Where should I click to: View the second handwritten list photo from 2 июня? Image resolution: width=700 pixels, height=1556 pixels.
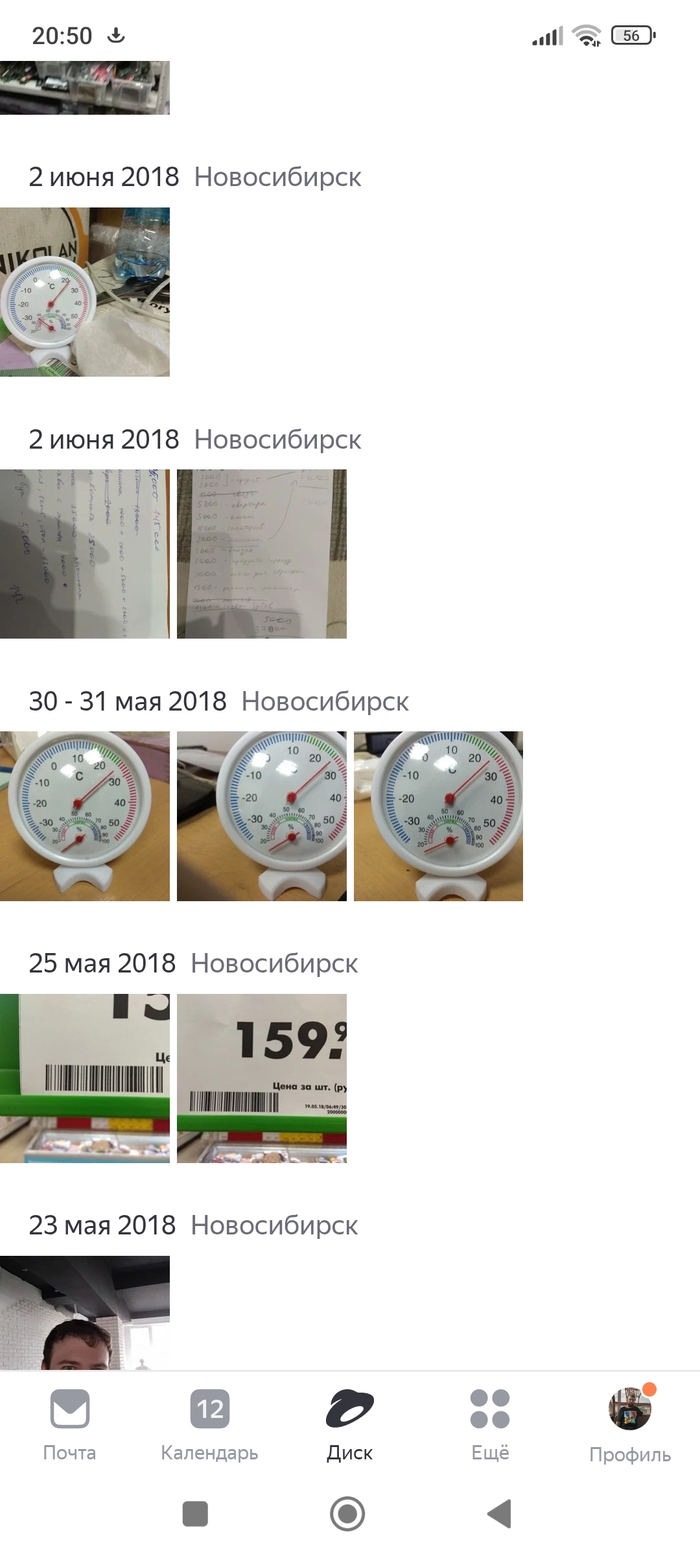tap(262, 554)
